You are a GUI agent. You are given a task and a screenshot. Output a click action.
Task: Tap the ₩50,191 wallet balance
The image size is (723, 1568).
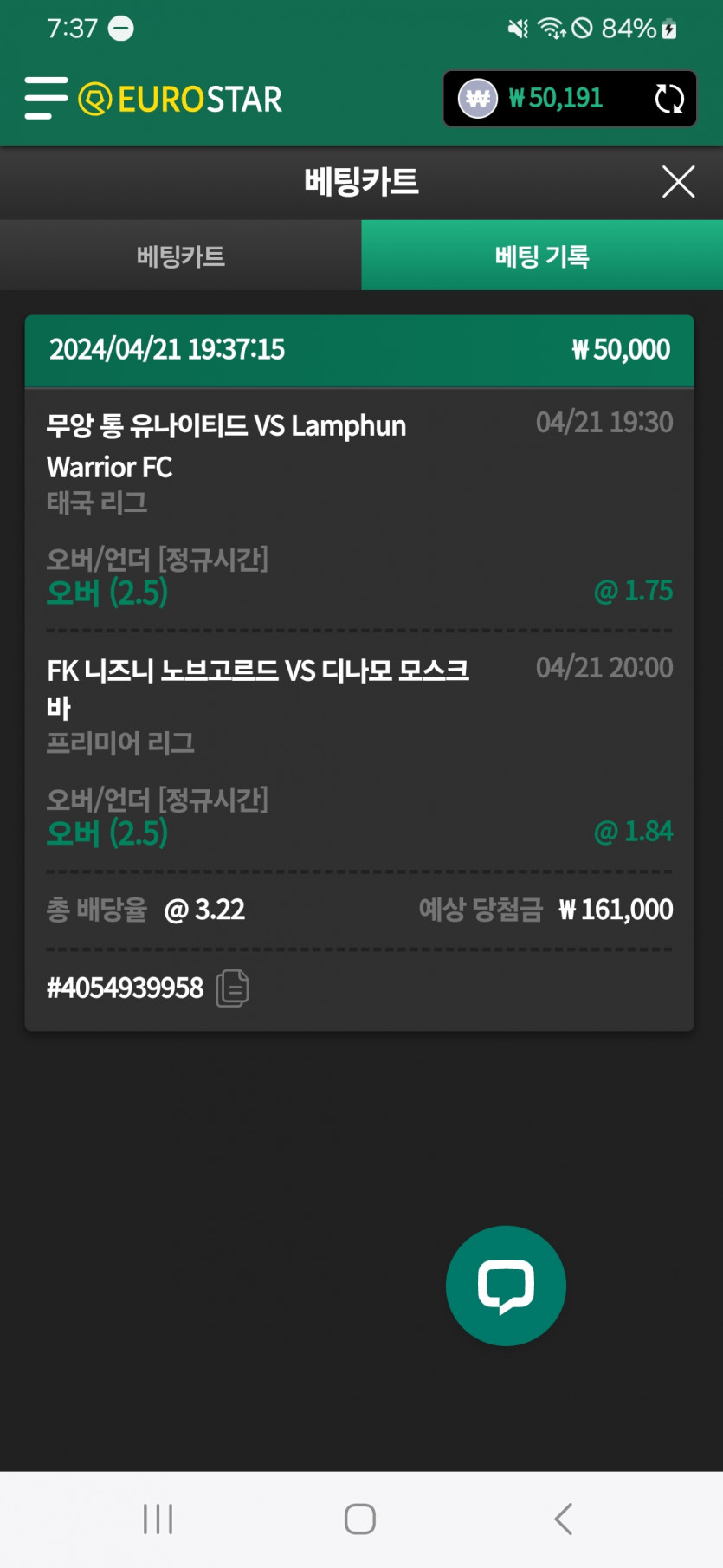click(554, 99)
